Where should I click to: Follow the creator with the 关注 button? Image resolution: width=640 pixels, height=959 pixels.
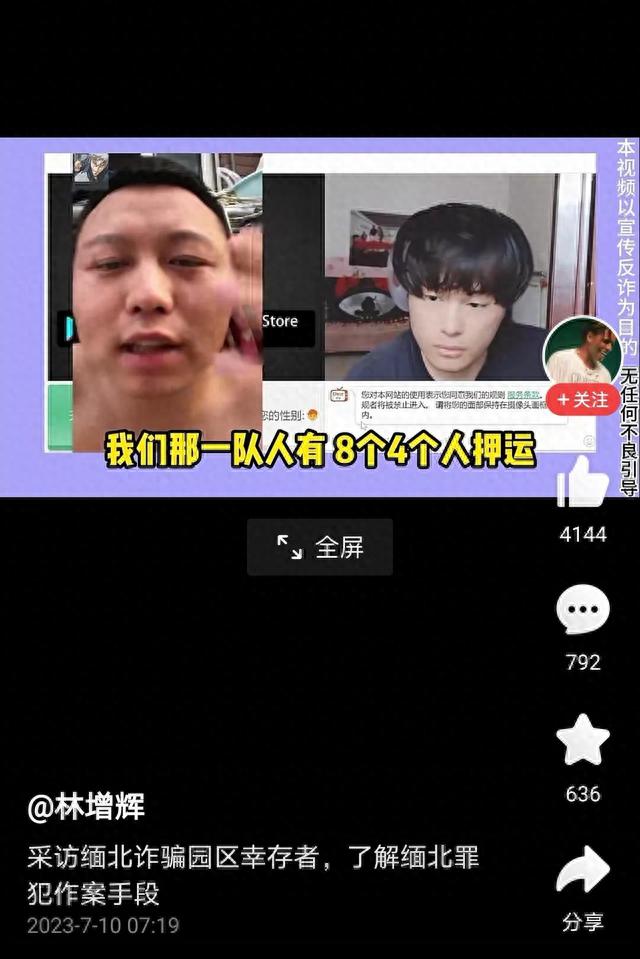582,399
